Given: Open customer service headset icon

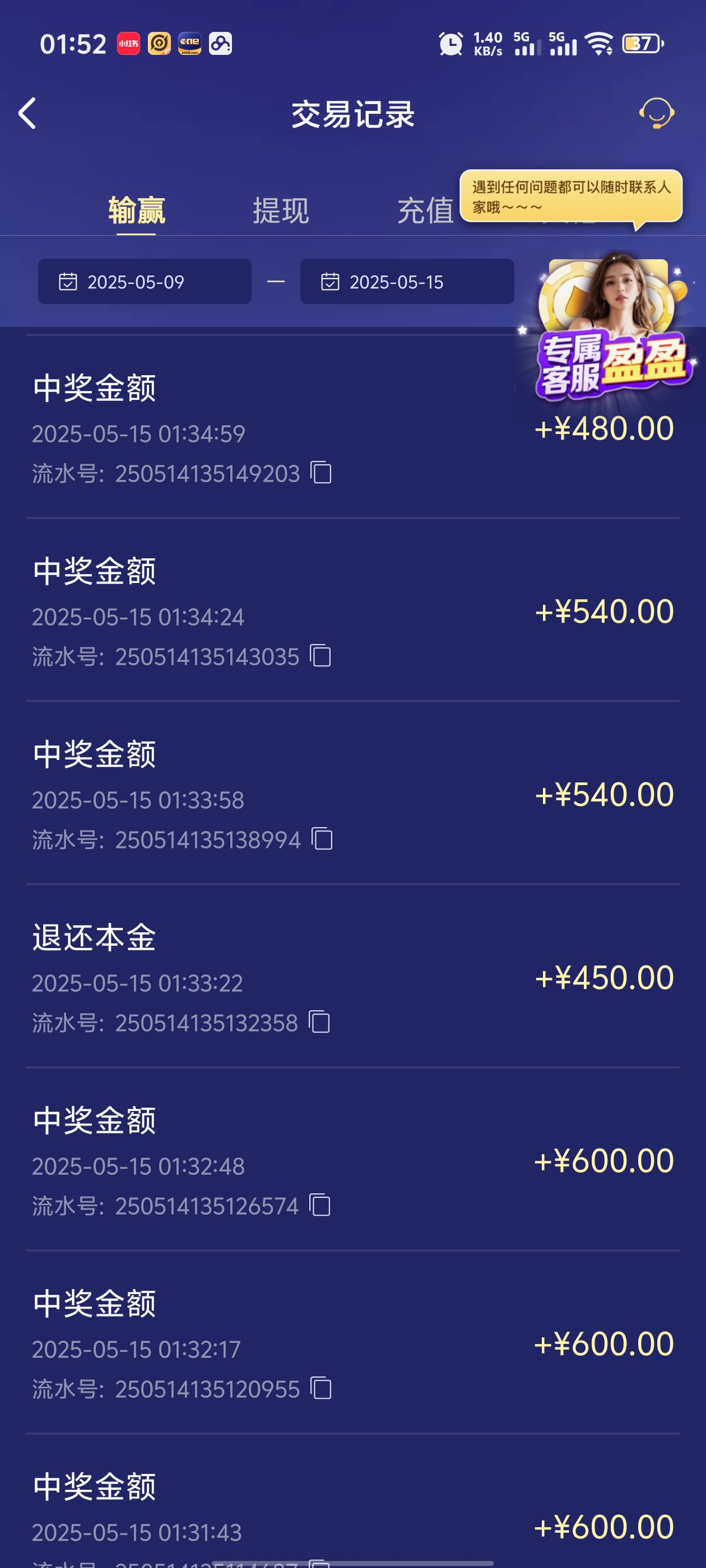Looking at the screenshot, I should (x=656, y=113).
